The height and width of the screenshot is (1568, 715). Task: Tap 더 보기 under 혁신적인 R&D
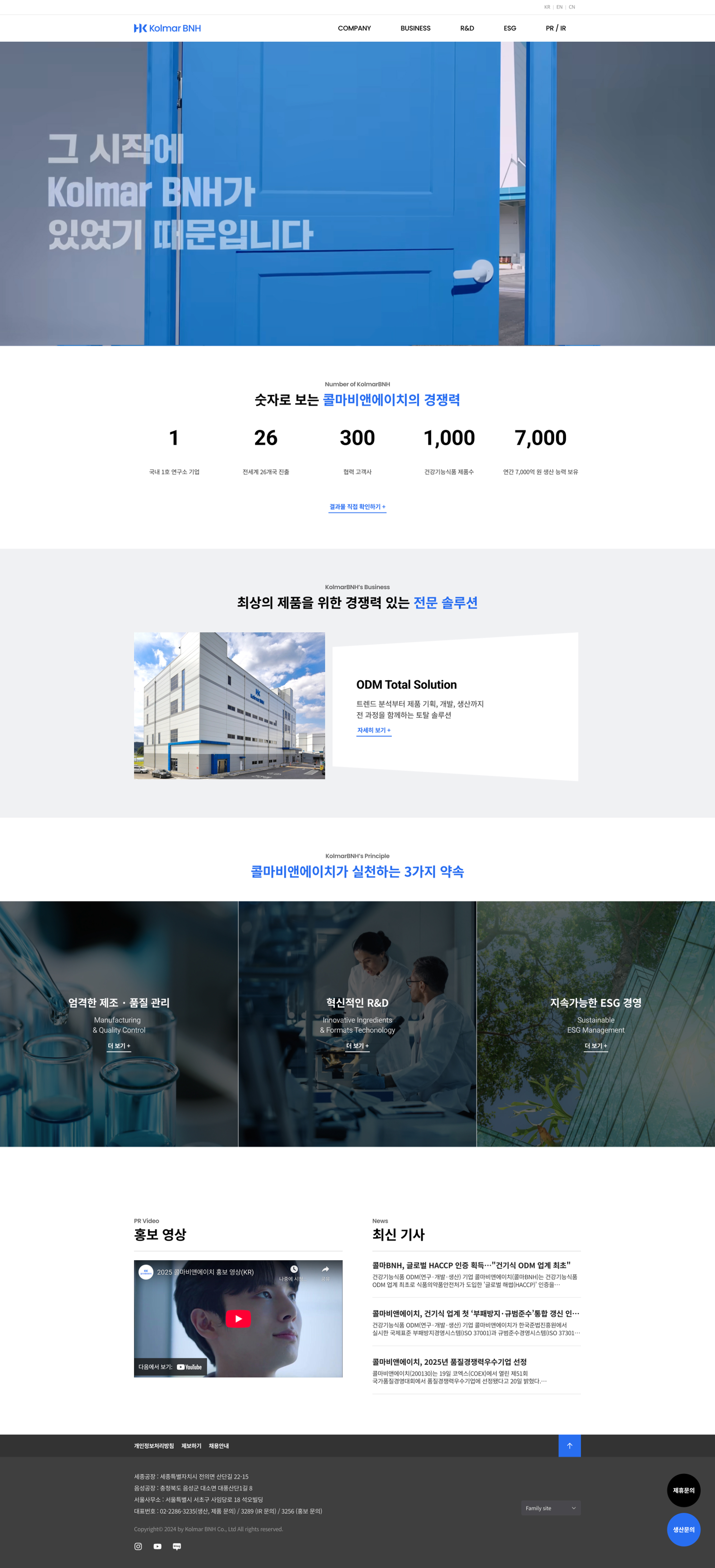pos(357,1046)
